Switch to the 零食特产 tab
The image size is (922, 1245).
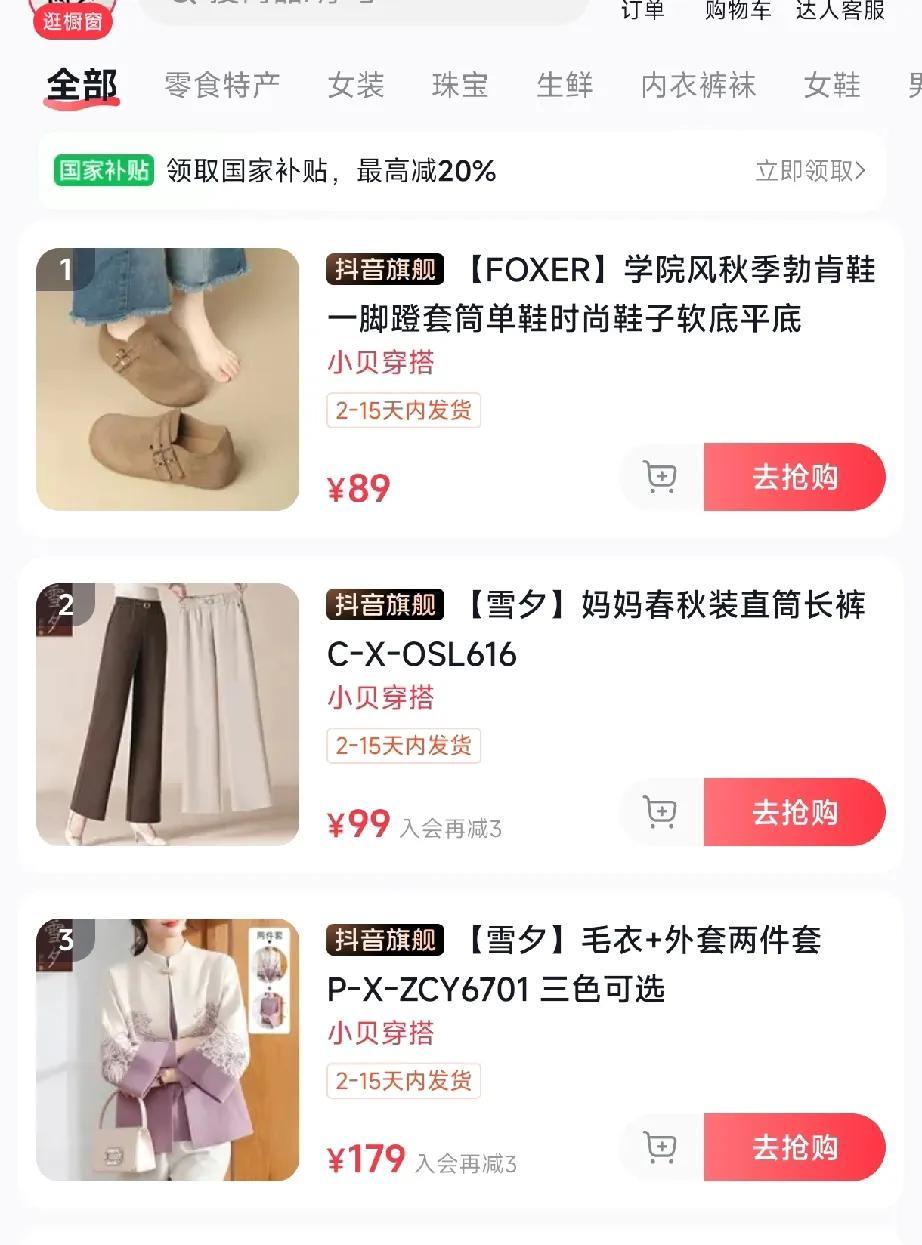[222, 86]
